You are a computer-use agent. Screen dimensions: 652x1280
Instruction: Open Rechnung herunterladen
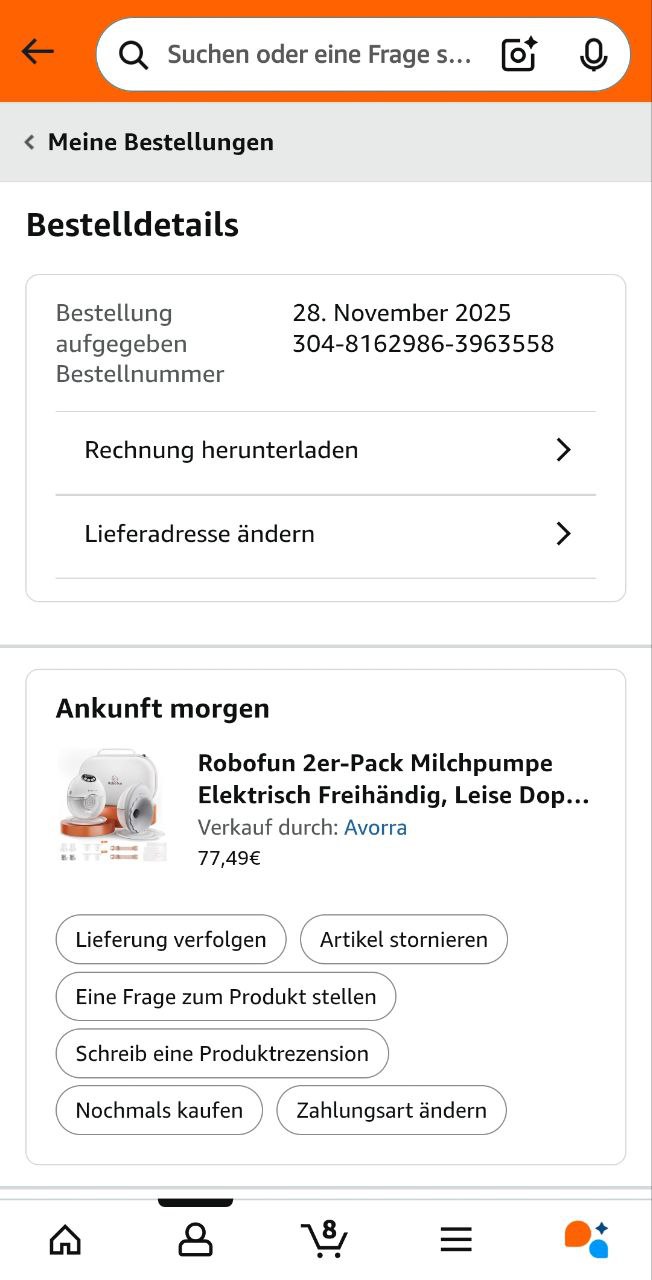(x=325, y=450)
